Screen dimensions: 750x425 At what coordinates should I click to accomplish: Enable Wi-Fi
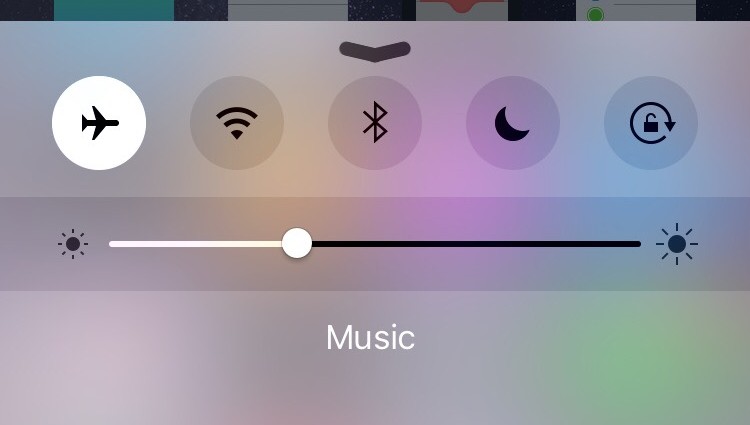click(x=237, y=123)
